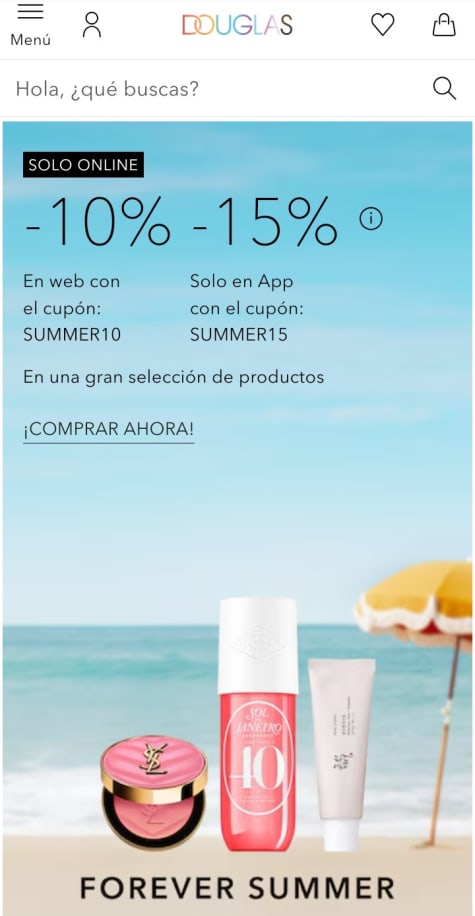Open the wishlist heart icon
This screenshot has width=475, height=916.
point(383,25)
